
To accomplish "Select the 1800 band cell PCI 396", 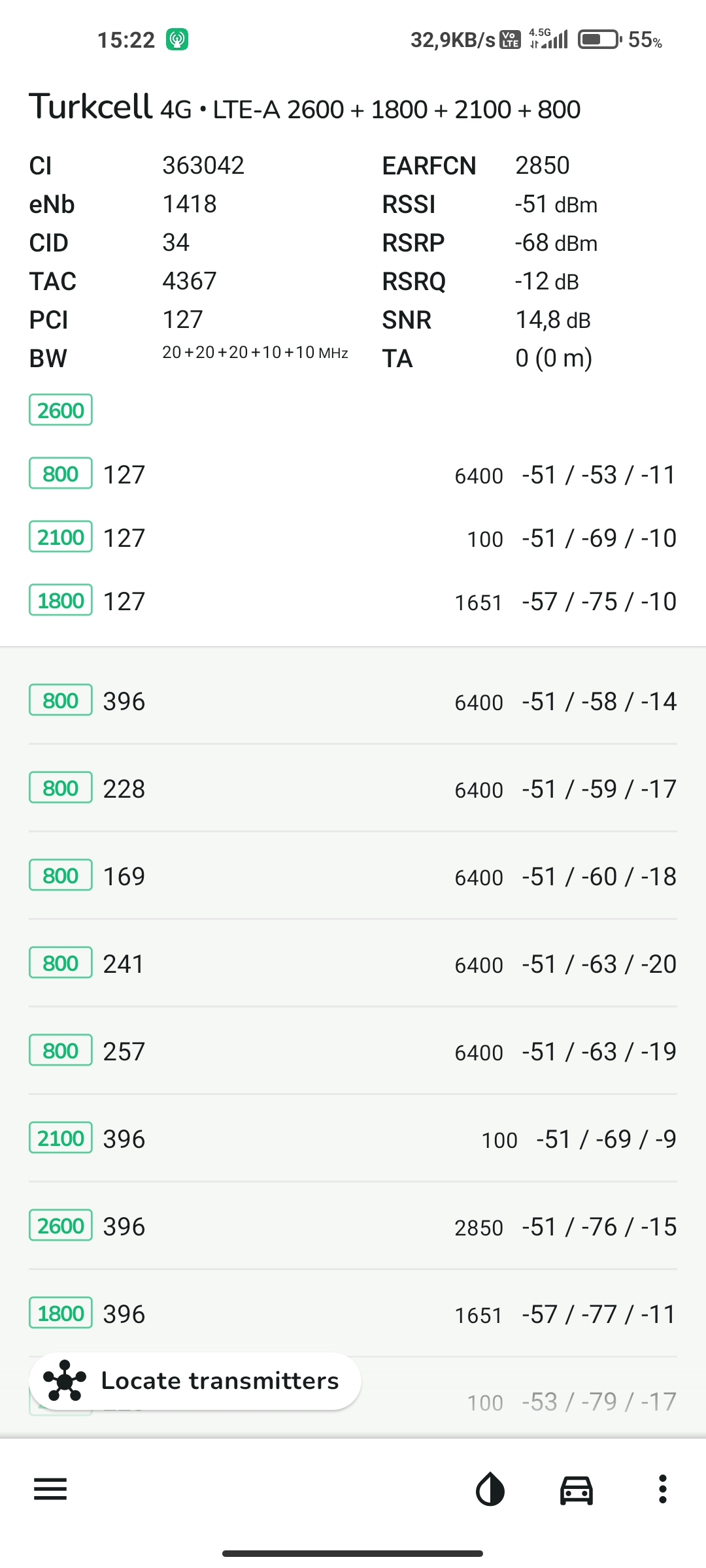I will (x=353, y=1314).
